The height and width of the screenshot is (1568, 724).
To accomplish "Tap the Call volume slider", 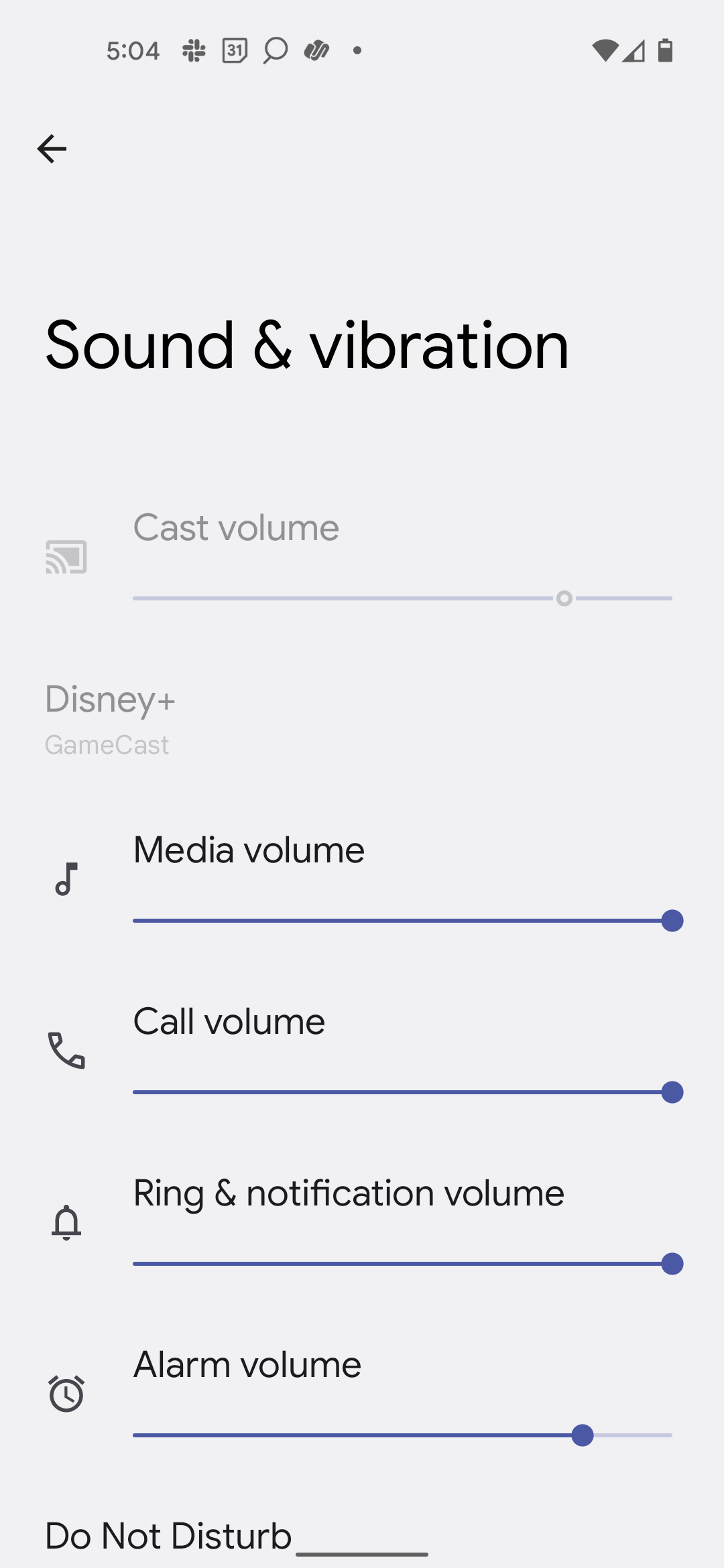I will tap(402, 1092).
